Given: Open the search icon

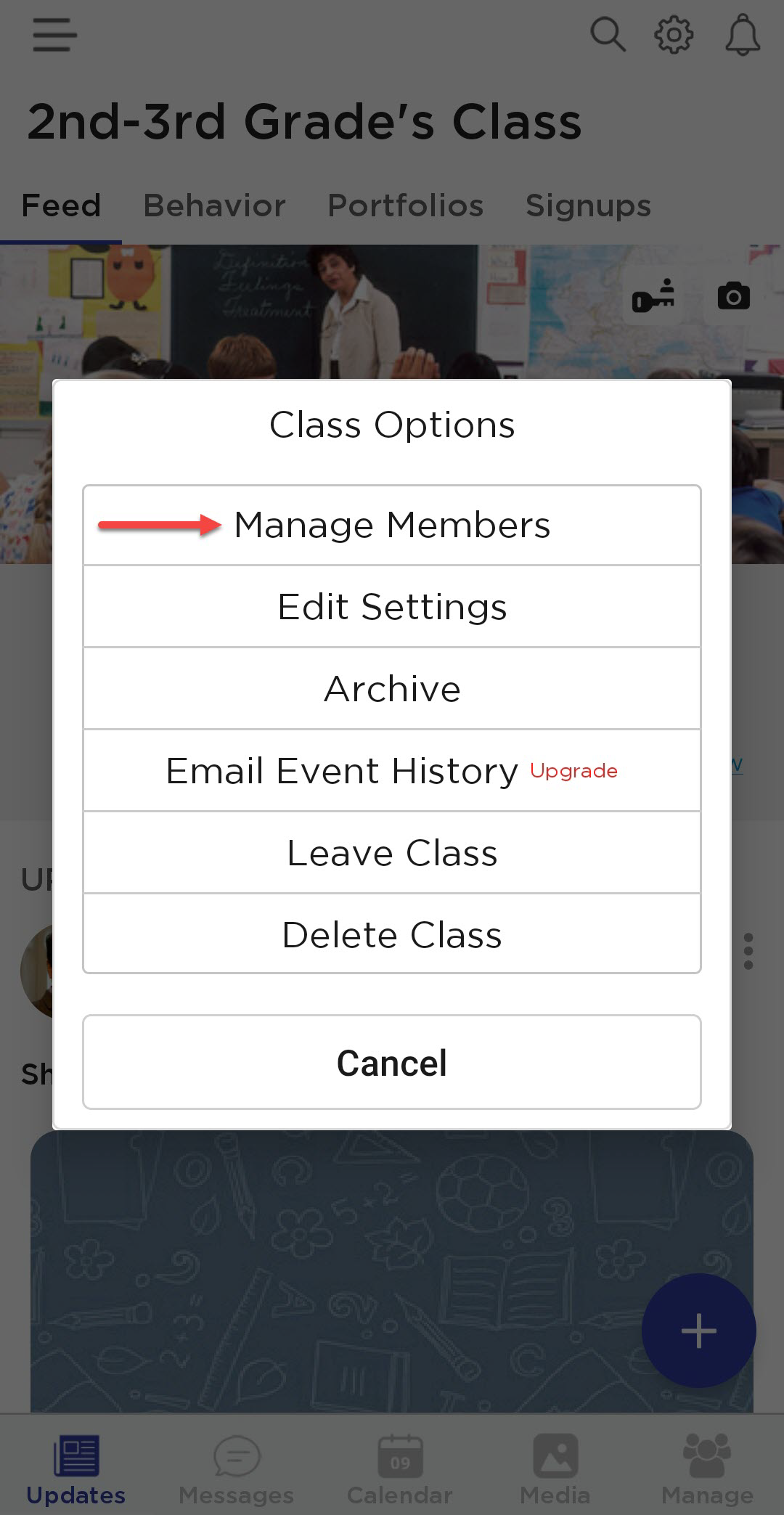Looking at the screenshot, I should pos(609,34).
